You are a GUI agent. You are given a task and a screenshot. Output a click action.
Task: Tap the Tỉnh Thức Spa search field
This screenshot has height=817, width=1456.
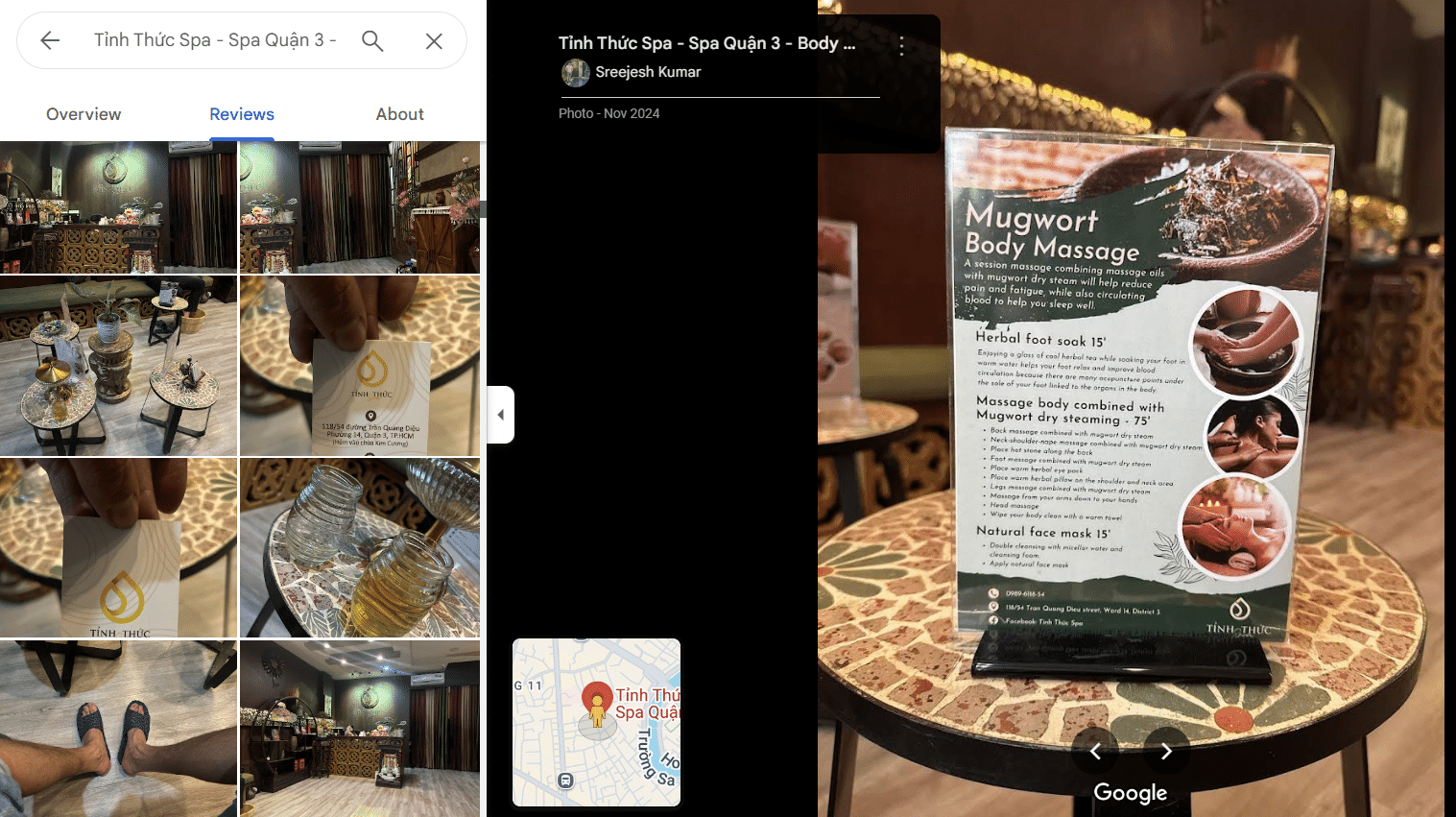click(x=215, y=40)
